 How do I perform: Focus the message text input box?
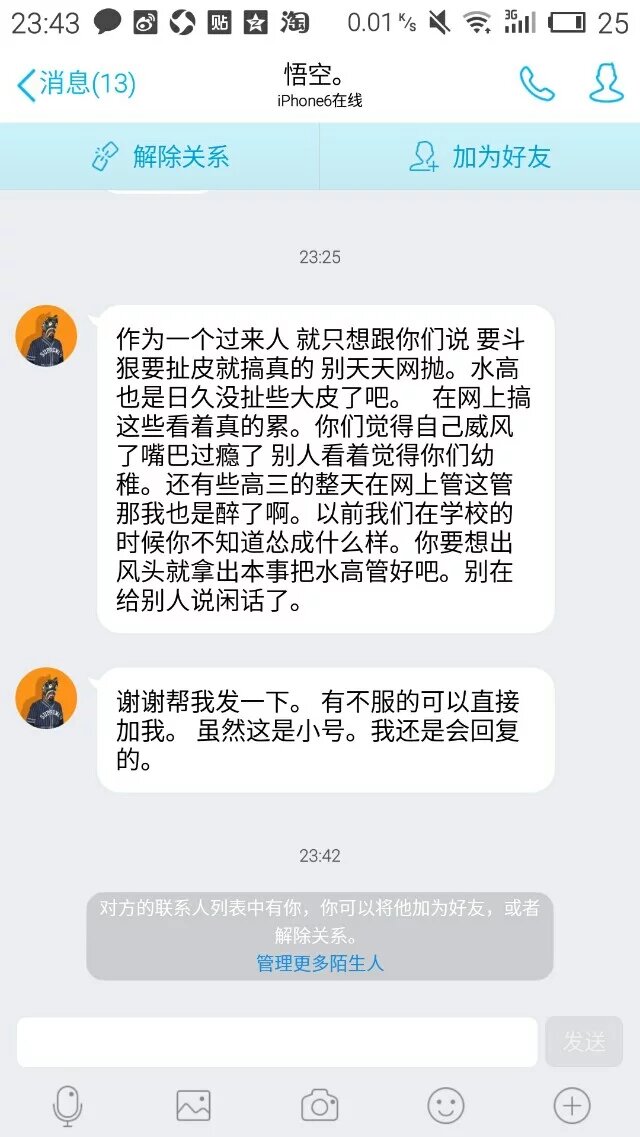(277, 1042)
